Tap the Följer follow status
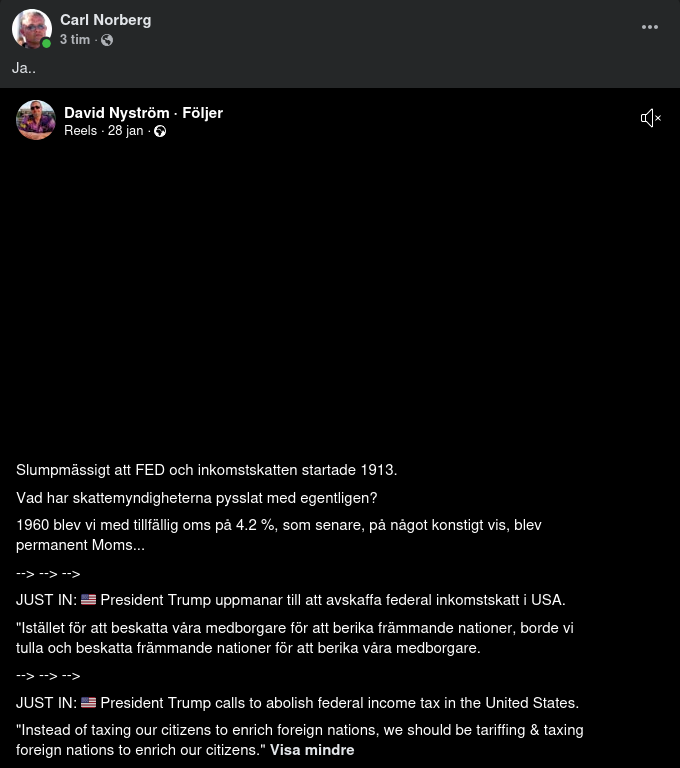The height and width of the screenshot is (768, 680). [202, 113]
